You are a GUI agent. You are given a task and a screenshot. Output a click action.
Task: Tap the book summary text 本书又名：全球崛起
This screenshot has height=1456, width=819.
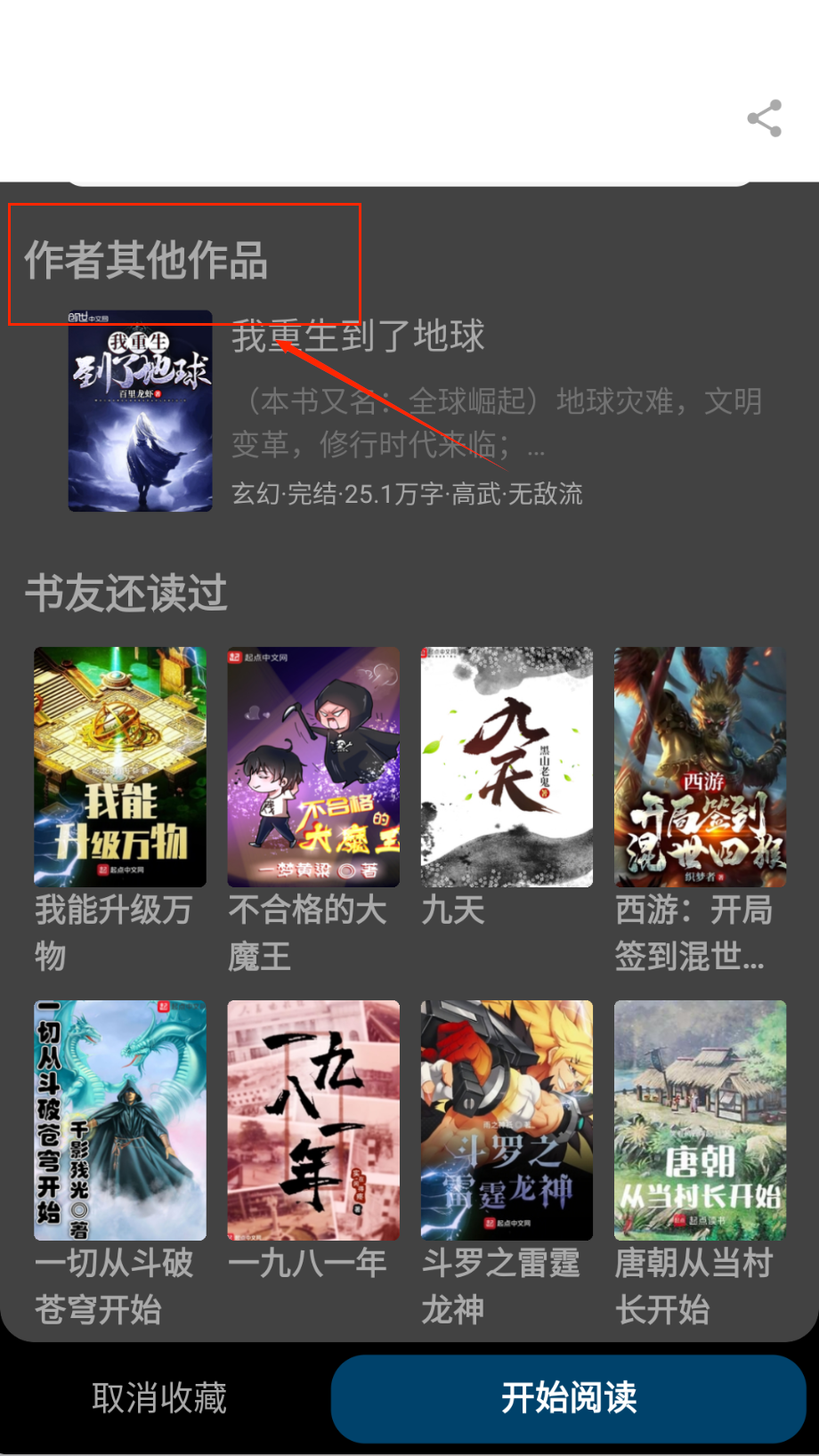[383, 402]
